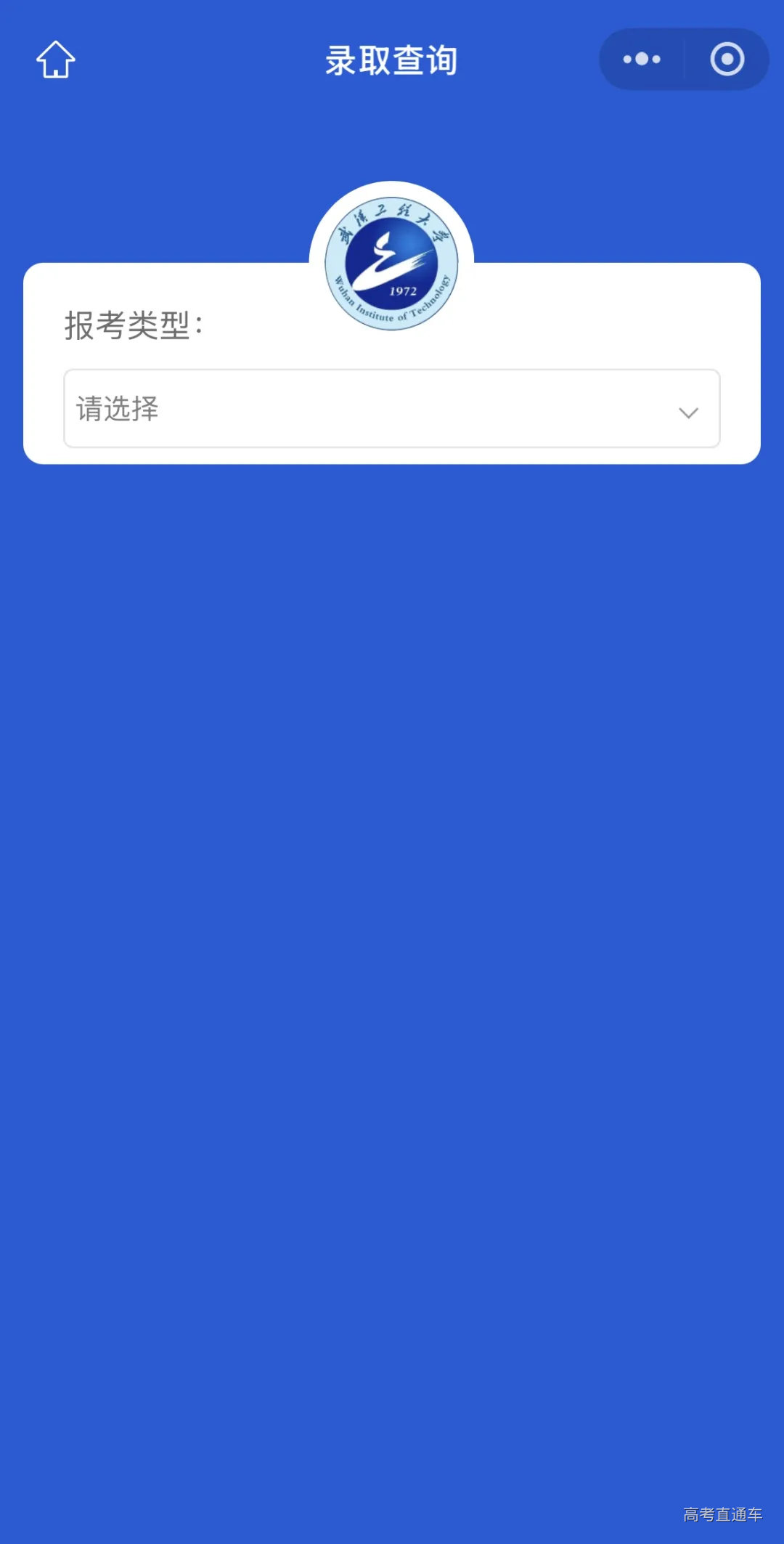Open the WeChat mini-program more options menu (...)
The image size is (784, 1544).
642,60
